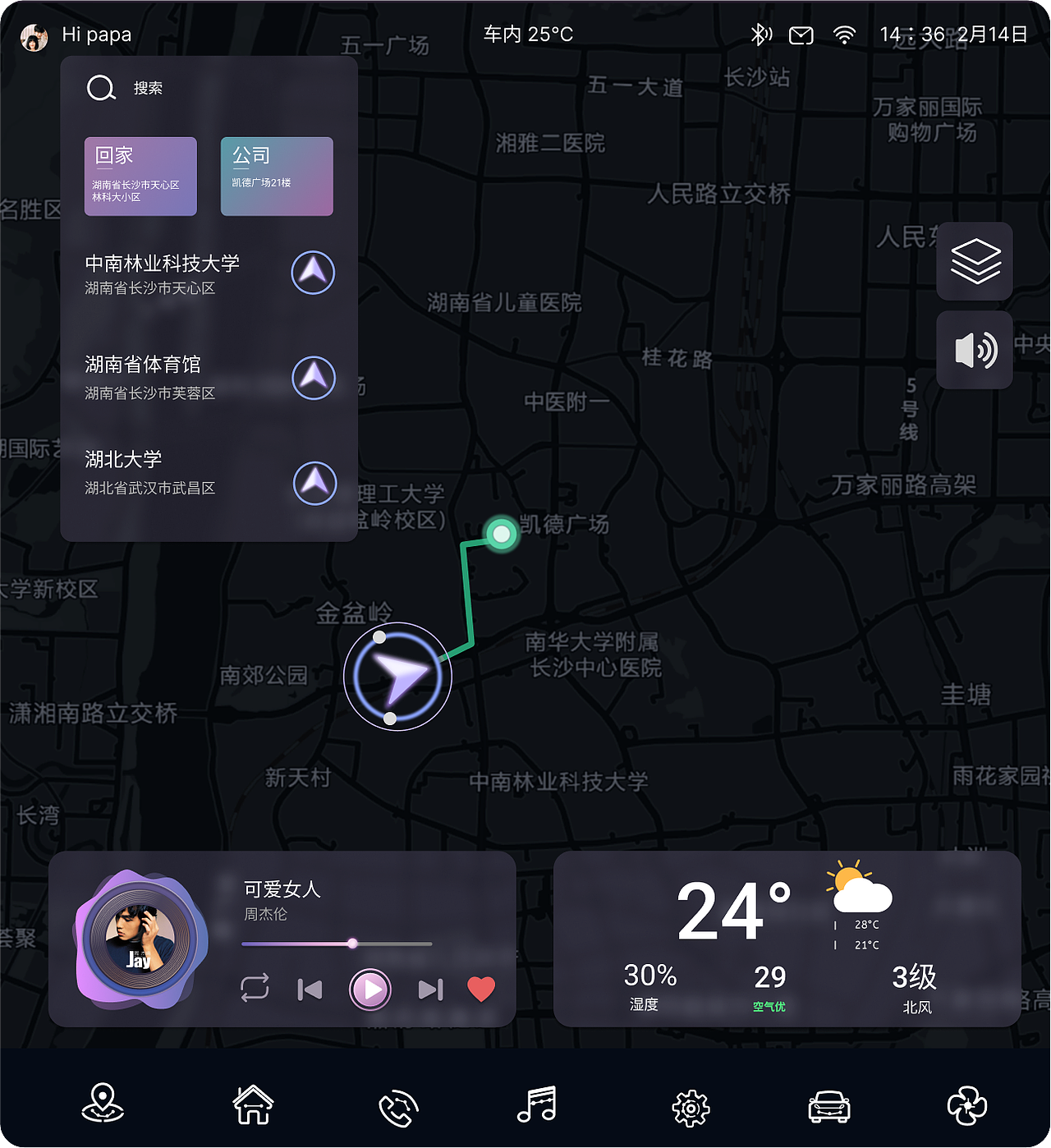Tap the volume icon on the map
The height and width of the screenshot is (1148, 1051).
tap(974, 350)
